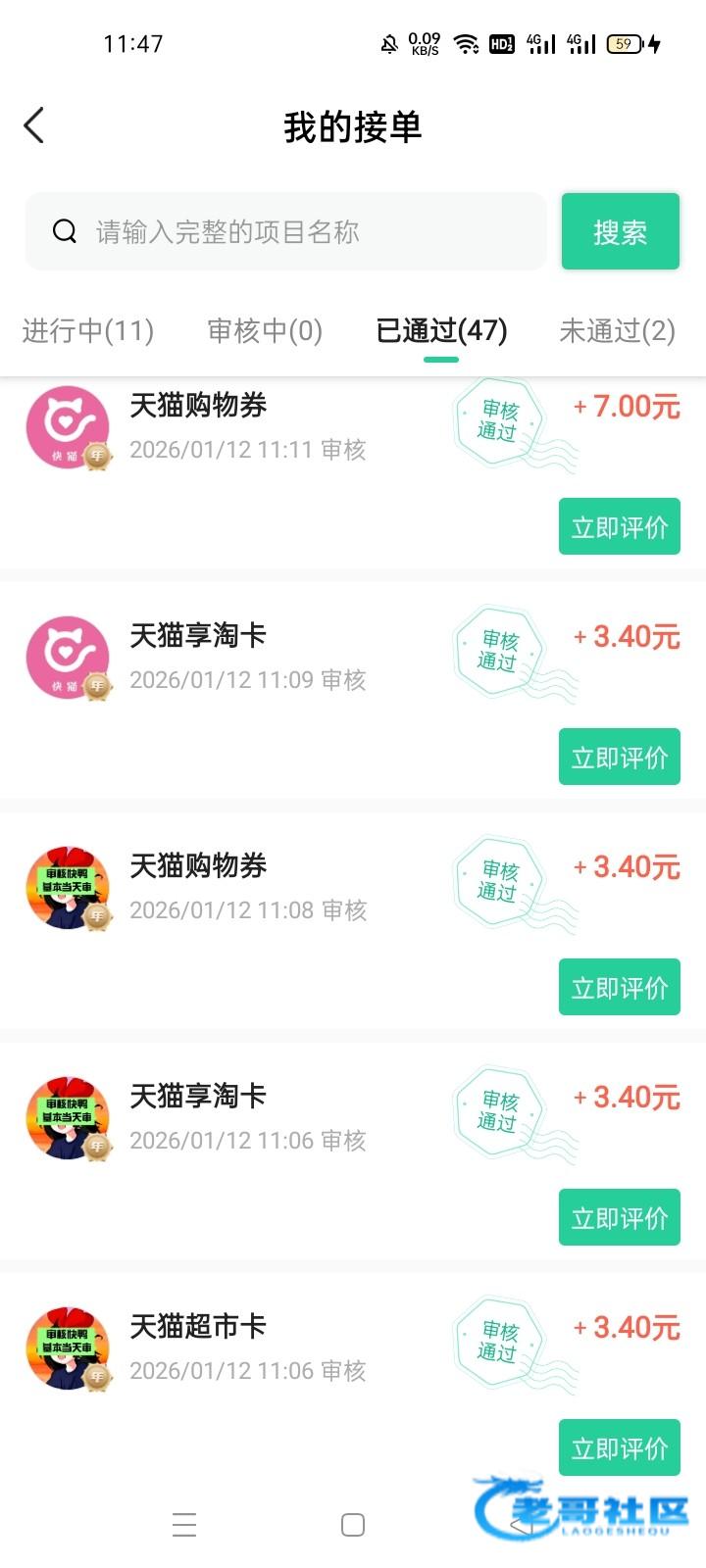Select the 已通过(47) tab
Screen dimensions: 706x1568
click(x=441, y=331)
